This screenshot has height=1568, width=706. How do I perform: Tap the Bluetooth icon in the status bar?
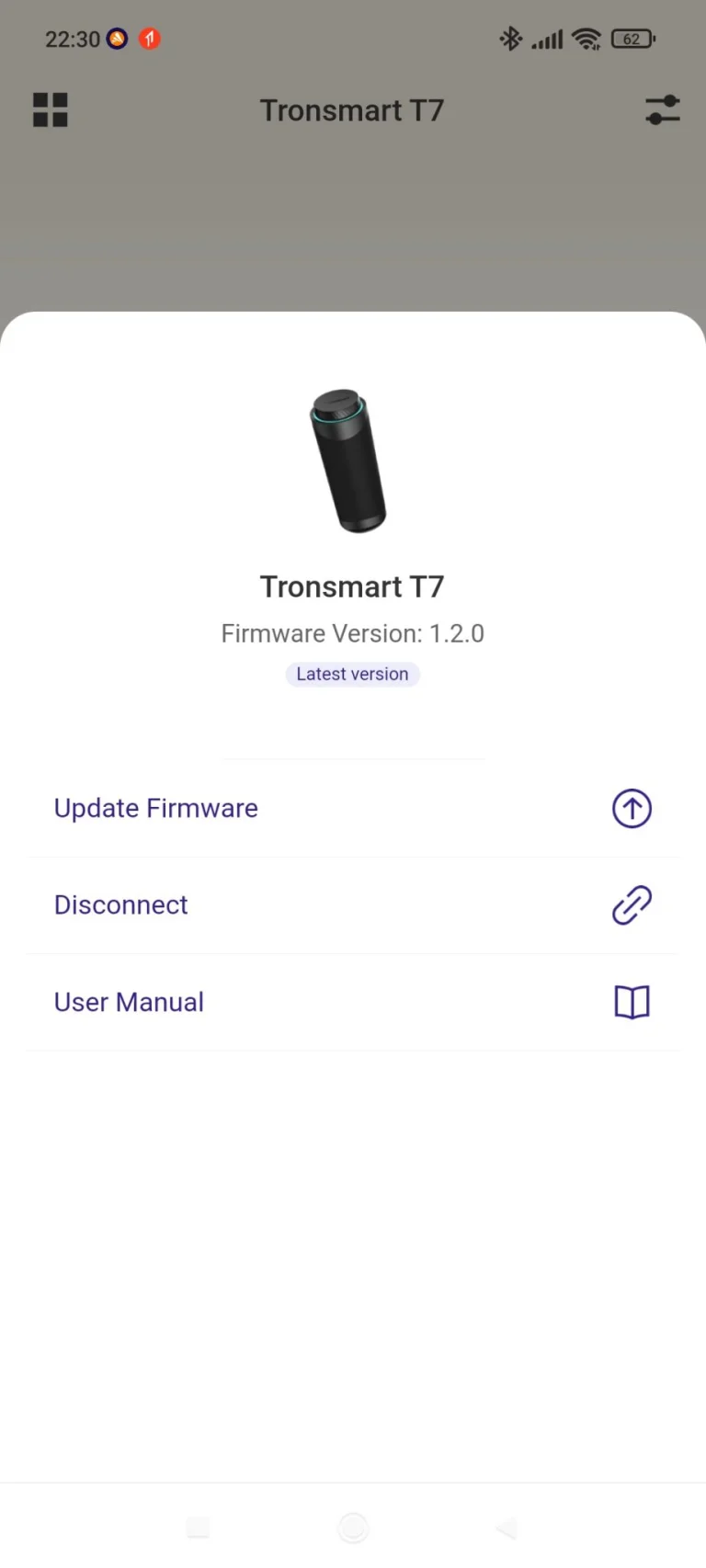click(x=510, y=39)
